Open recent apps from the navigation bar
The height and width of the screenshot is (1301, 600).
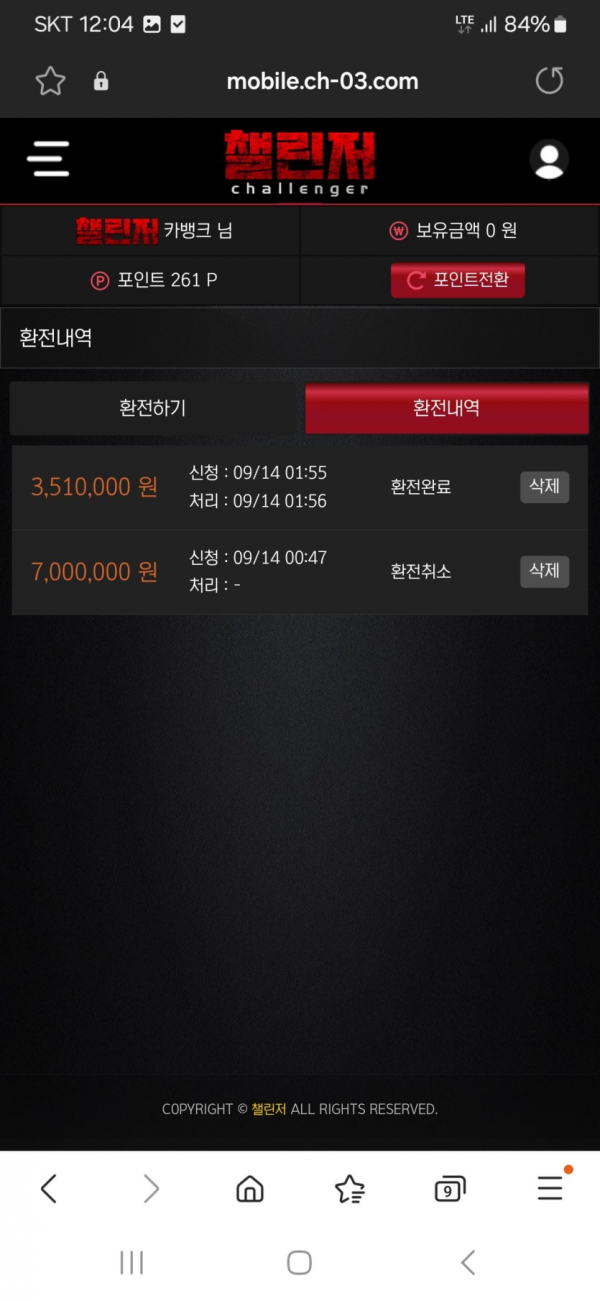(x=131, y=1262)
